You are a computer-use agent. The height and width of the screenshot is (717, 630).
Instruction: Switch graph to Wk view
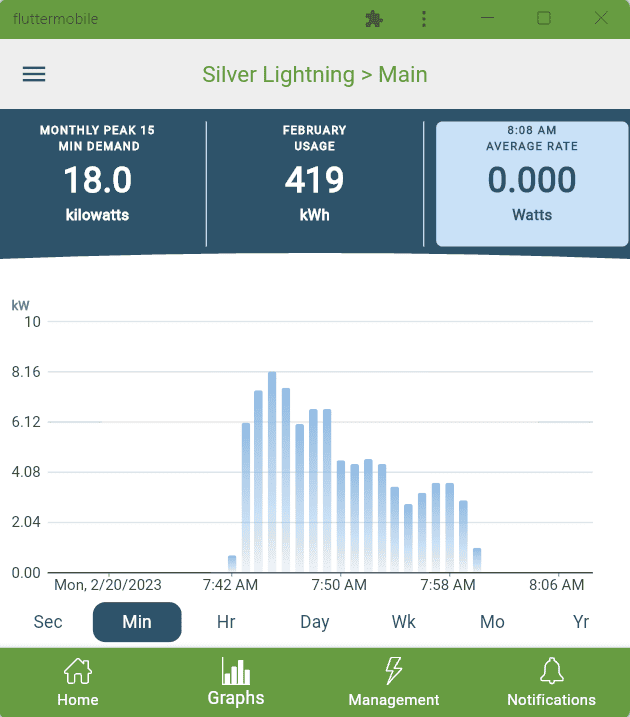tap(403, 622)
